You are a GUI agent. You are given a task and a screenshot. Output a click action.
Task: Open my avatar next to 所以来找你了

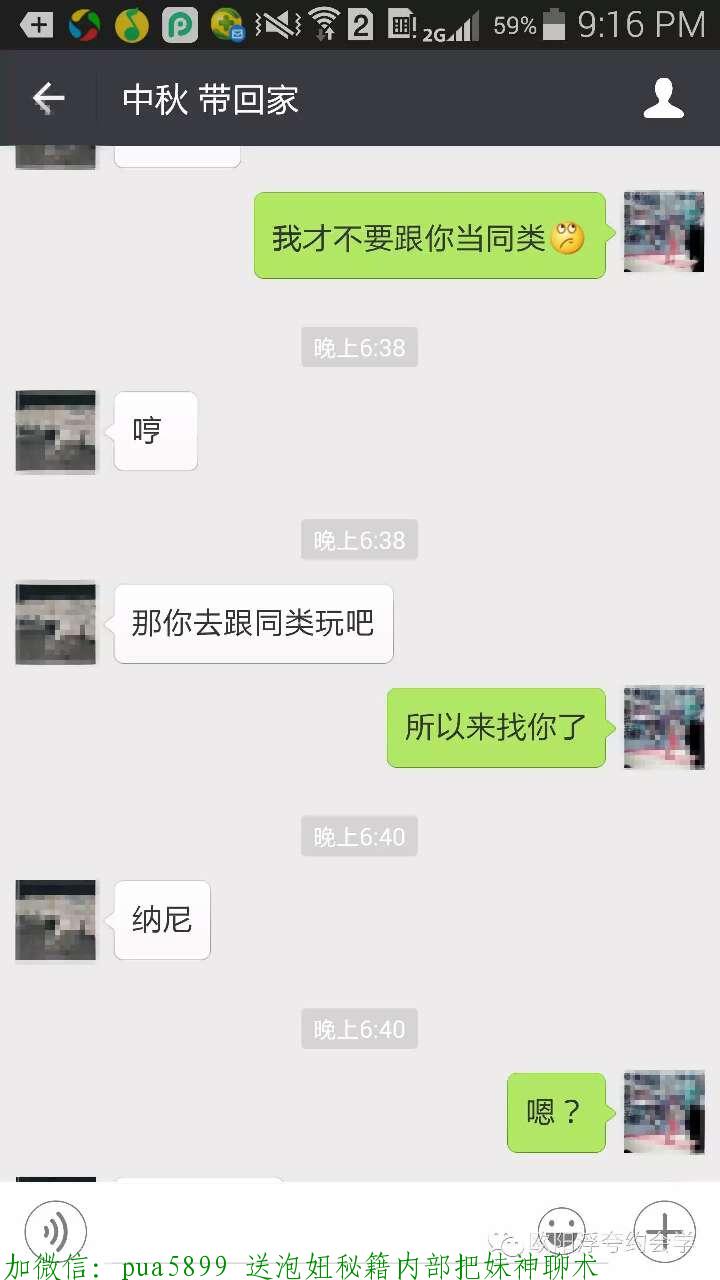(664, 727)
